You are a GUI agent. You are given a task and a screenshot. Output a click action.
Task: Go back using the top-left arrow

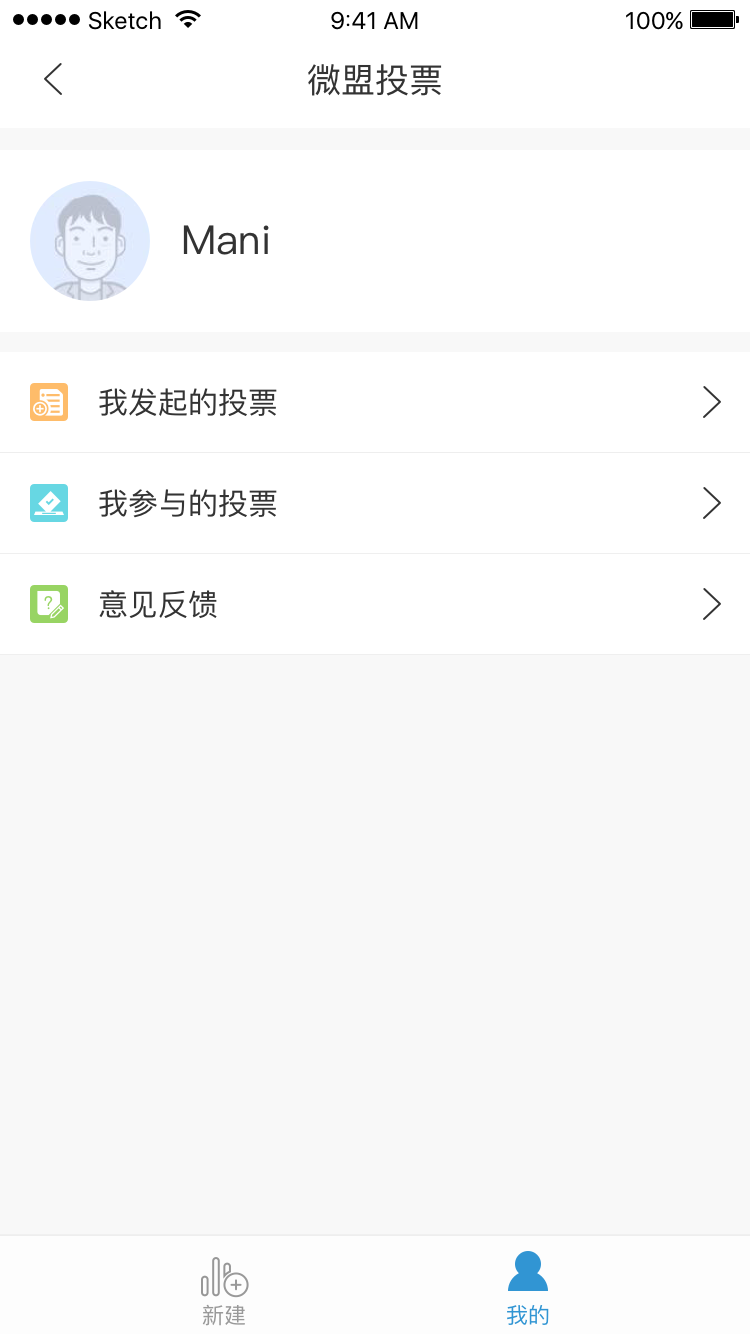[x=54, y=79]
